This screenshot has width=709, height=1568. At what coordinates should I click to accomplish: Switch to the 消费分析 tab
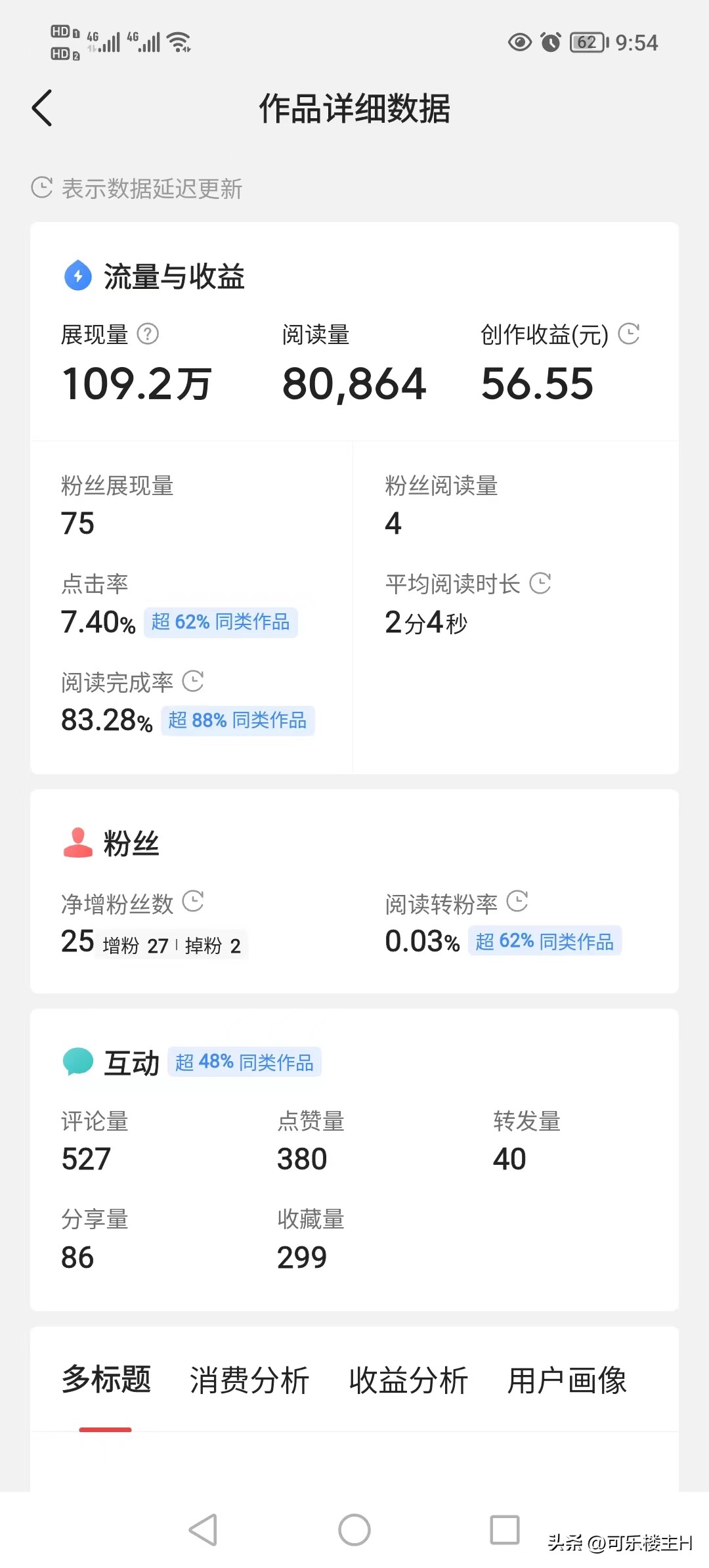(x=249, y=1380)
